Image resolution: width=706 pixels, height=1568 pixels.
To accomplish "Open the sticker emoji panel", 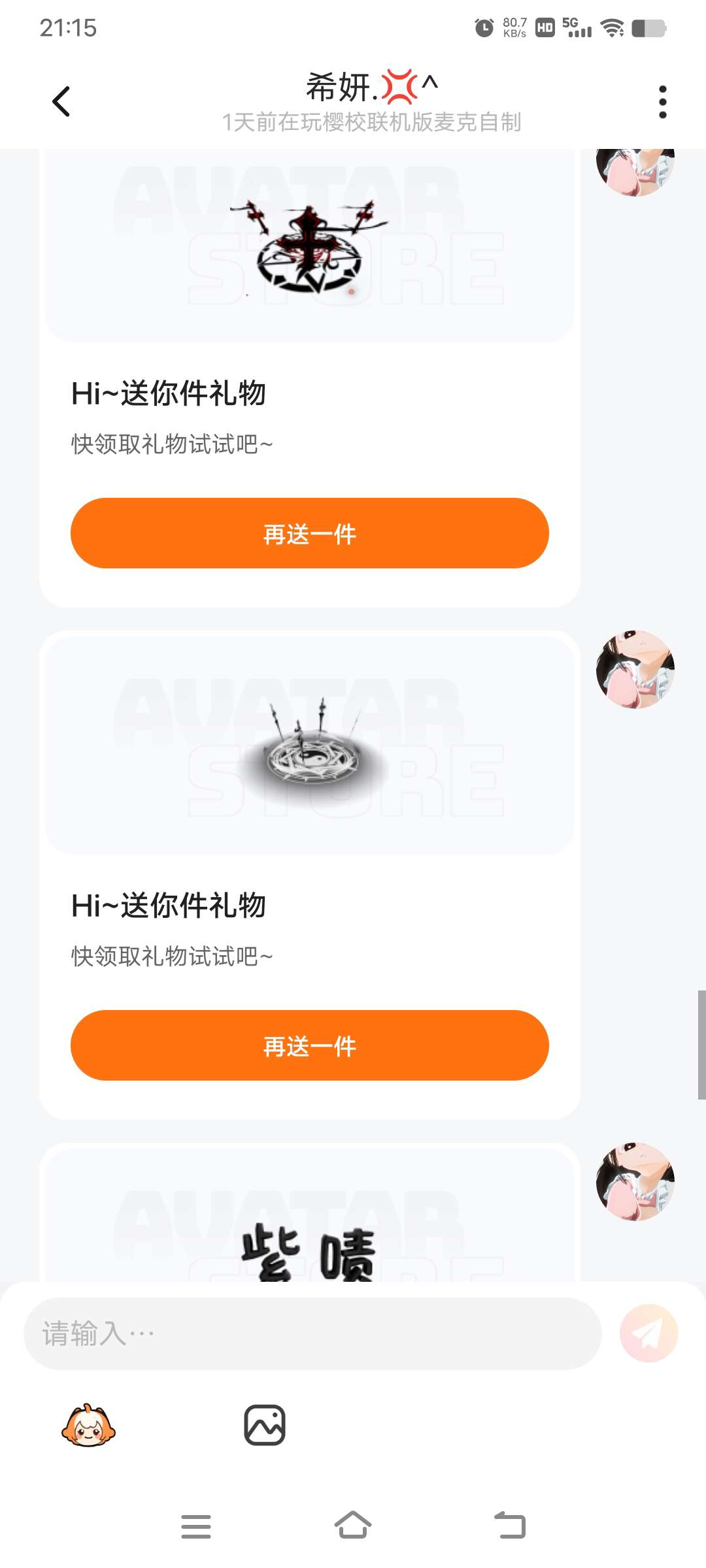I will click(x=88, y=1425).
